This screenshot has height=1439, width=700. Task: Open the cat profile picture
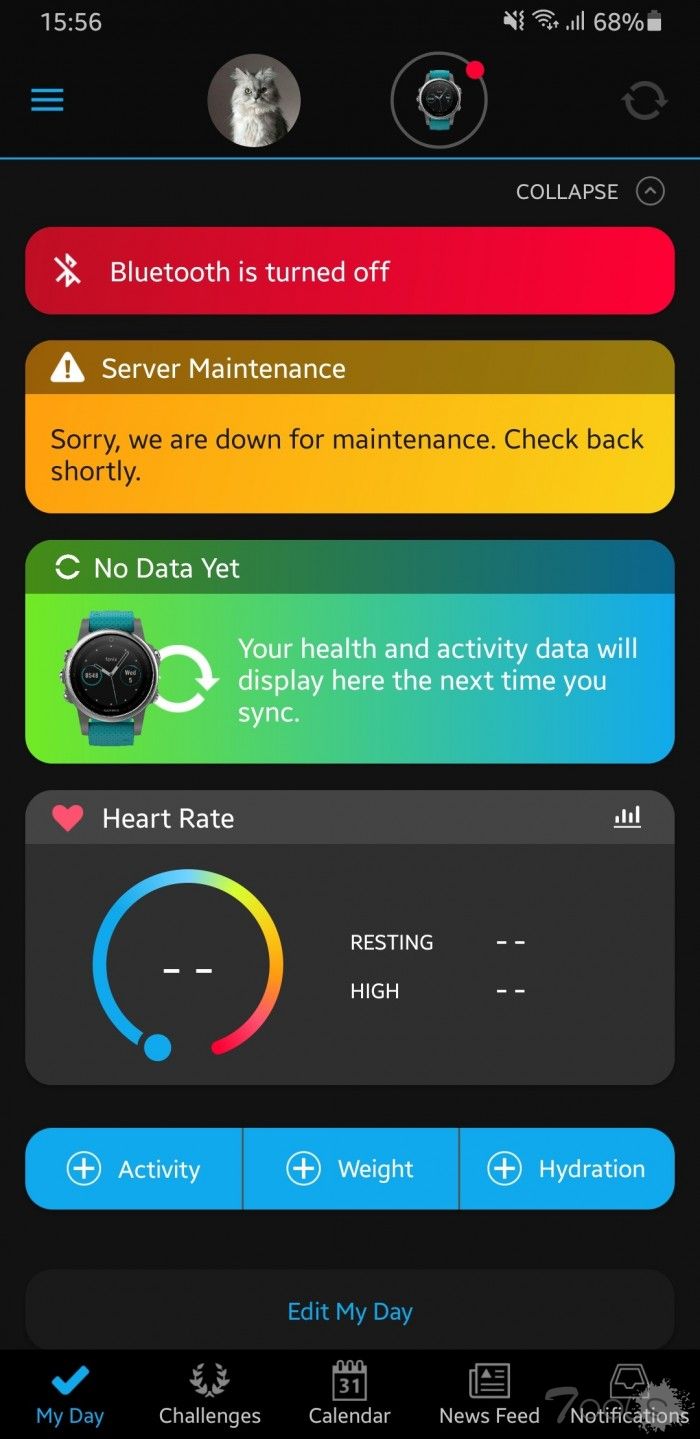point(254,101)
